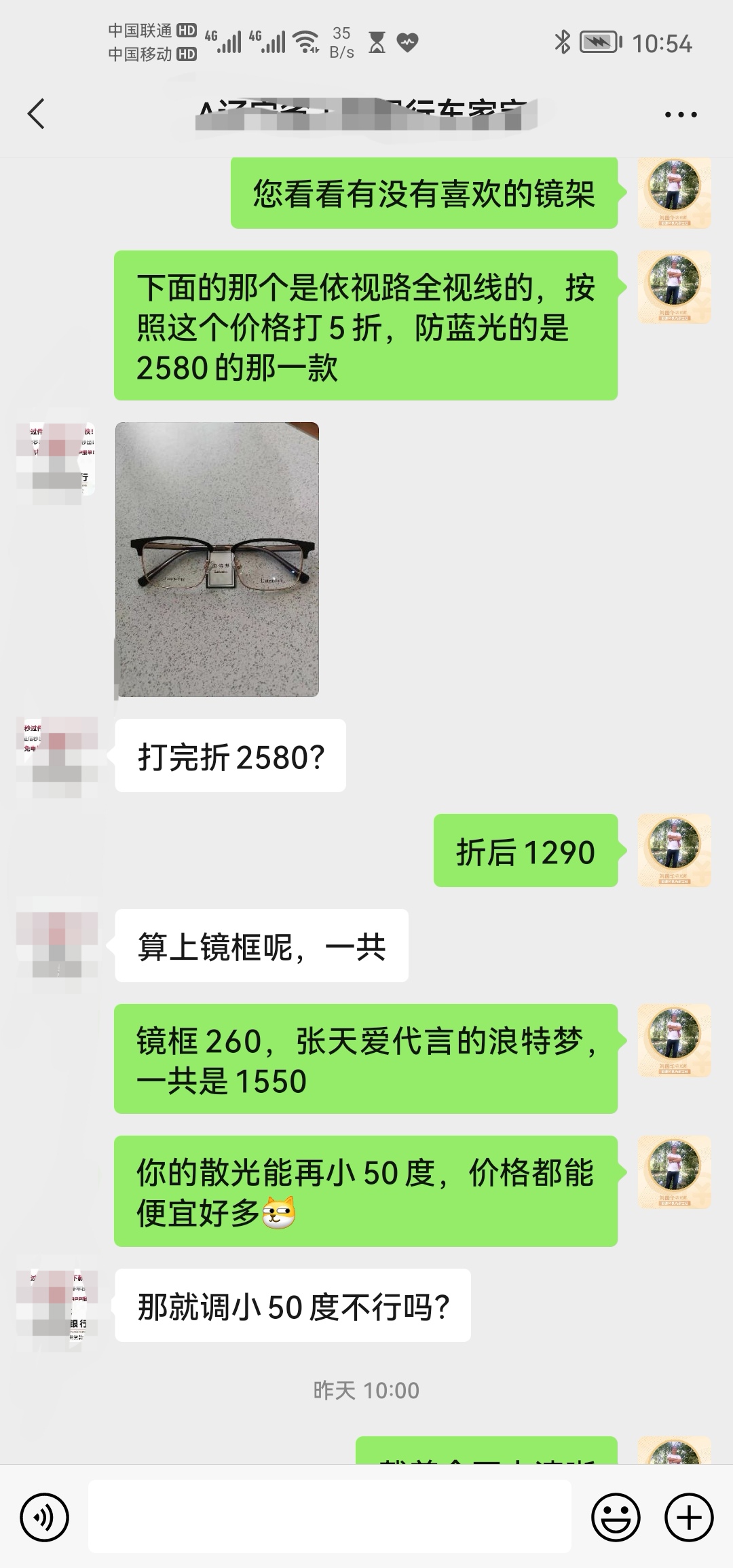This screenshot has width=733, height=1568.
Task: Go back to the chat list
Action: coord(37,113)
